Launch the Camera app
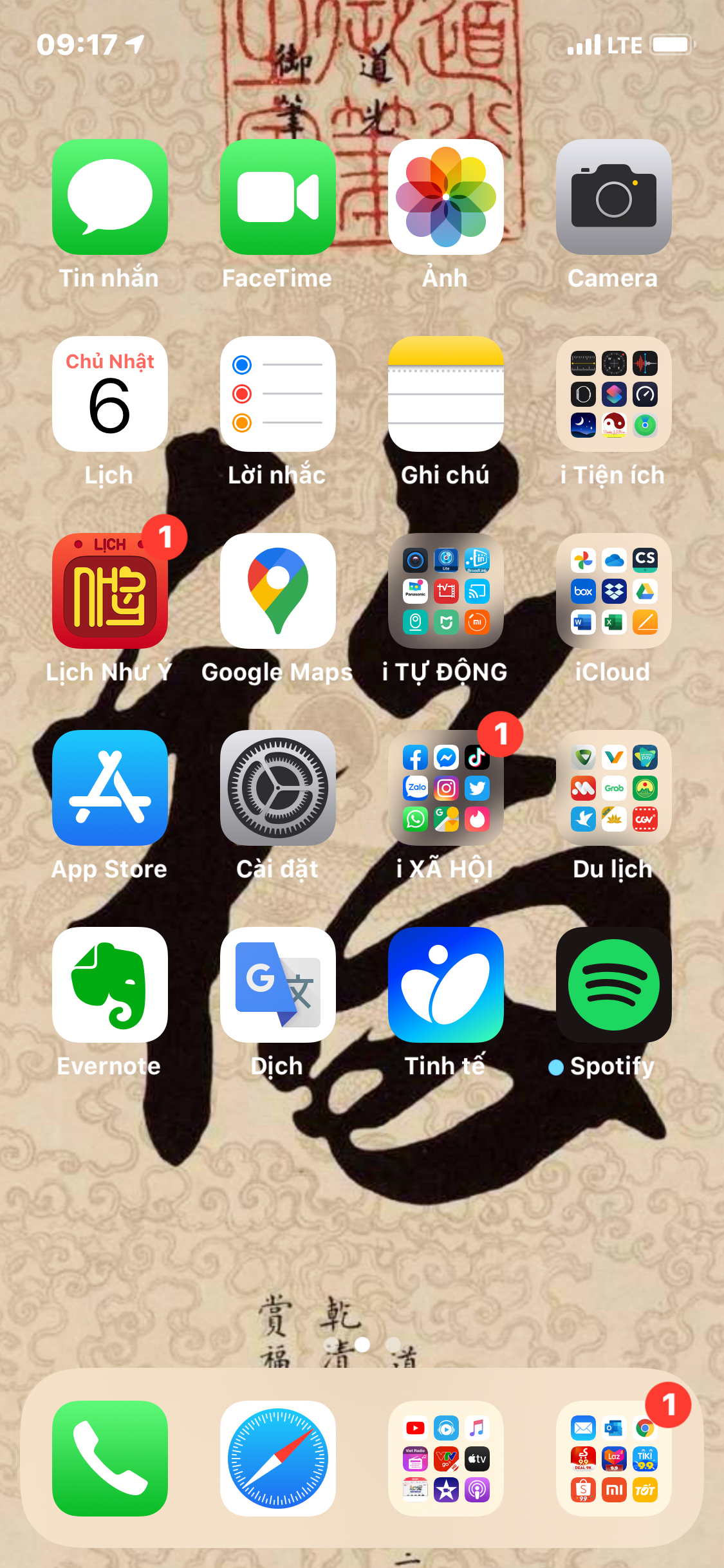The height and width of the screenshot is (1568, 724). (614, 197)
